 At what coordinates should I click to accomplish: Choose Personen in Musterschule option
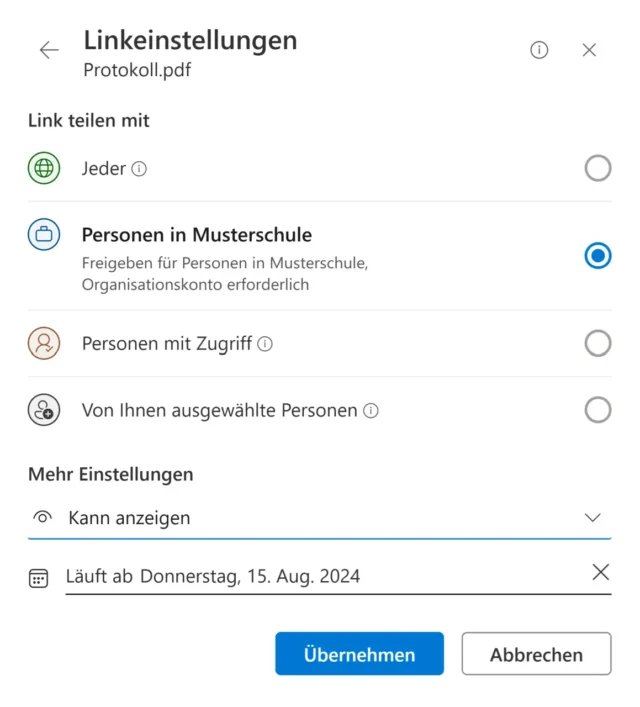pyautogui.click(x=597, y=256)
